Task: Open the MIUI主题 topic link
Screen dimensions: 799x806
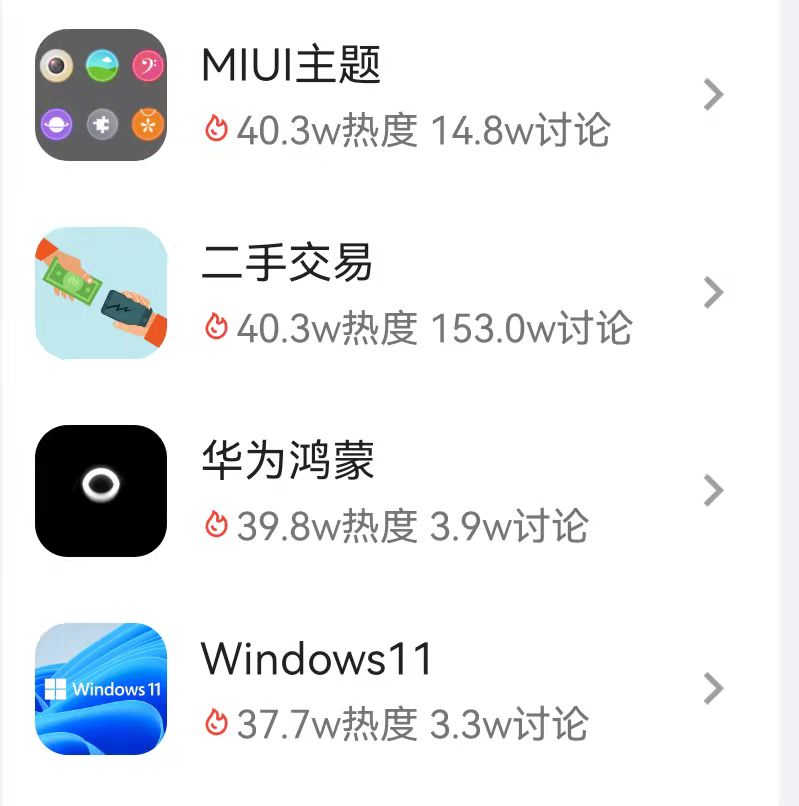Action: pos(290,65)
